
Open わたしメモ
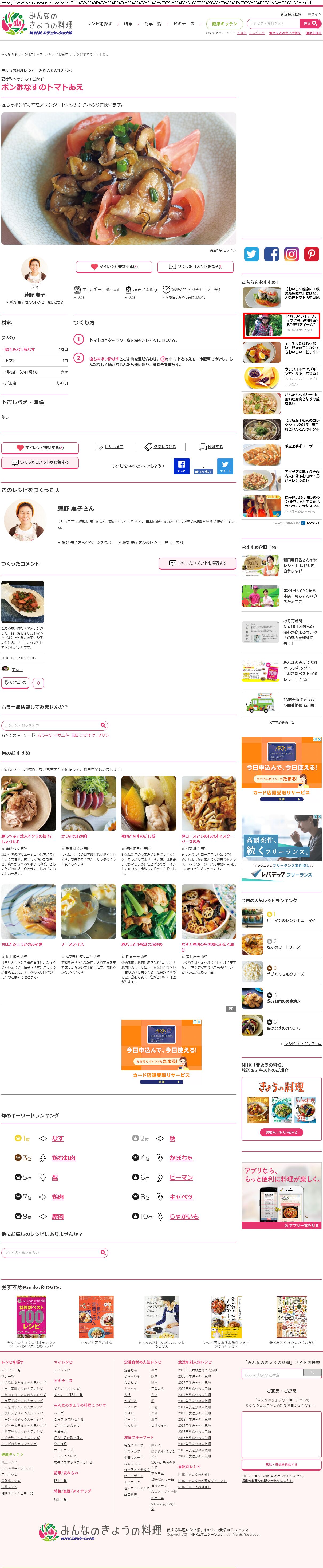109,447
